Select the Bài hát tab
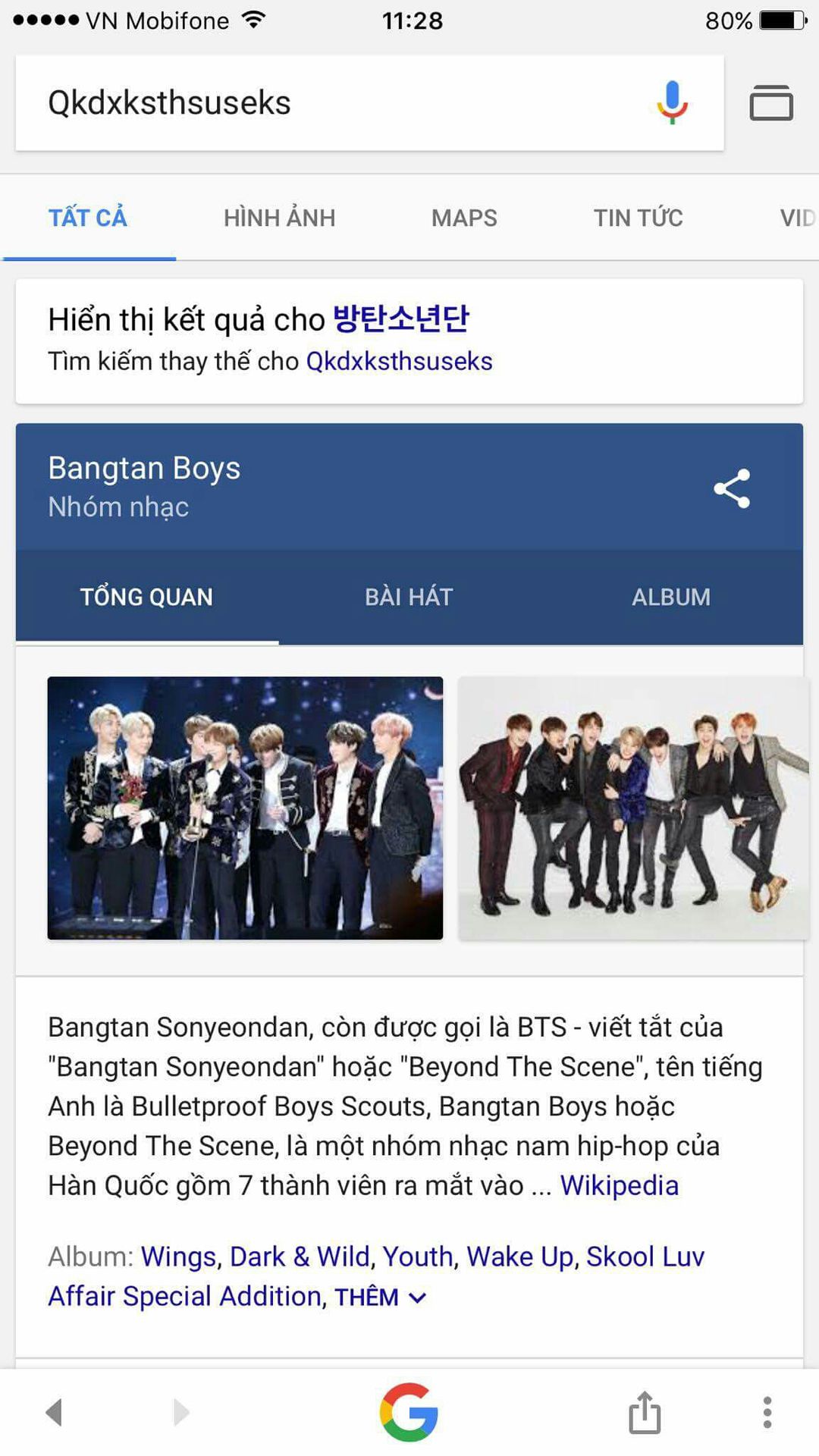 click(x=409, y=598)
